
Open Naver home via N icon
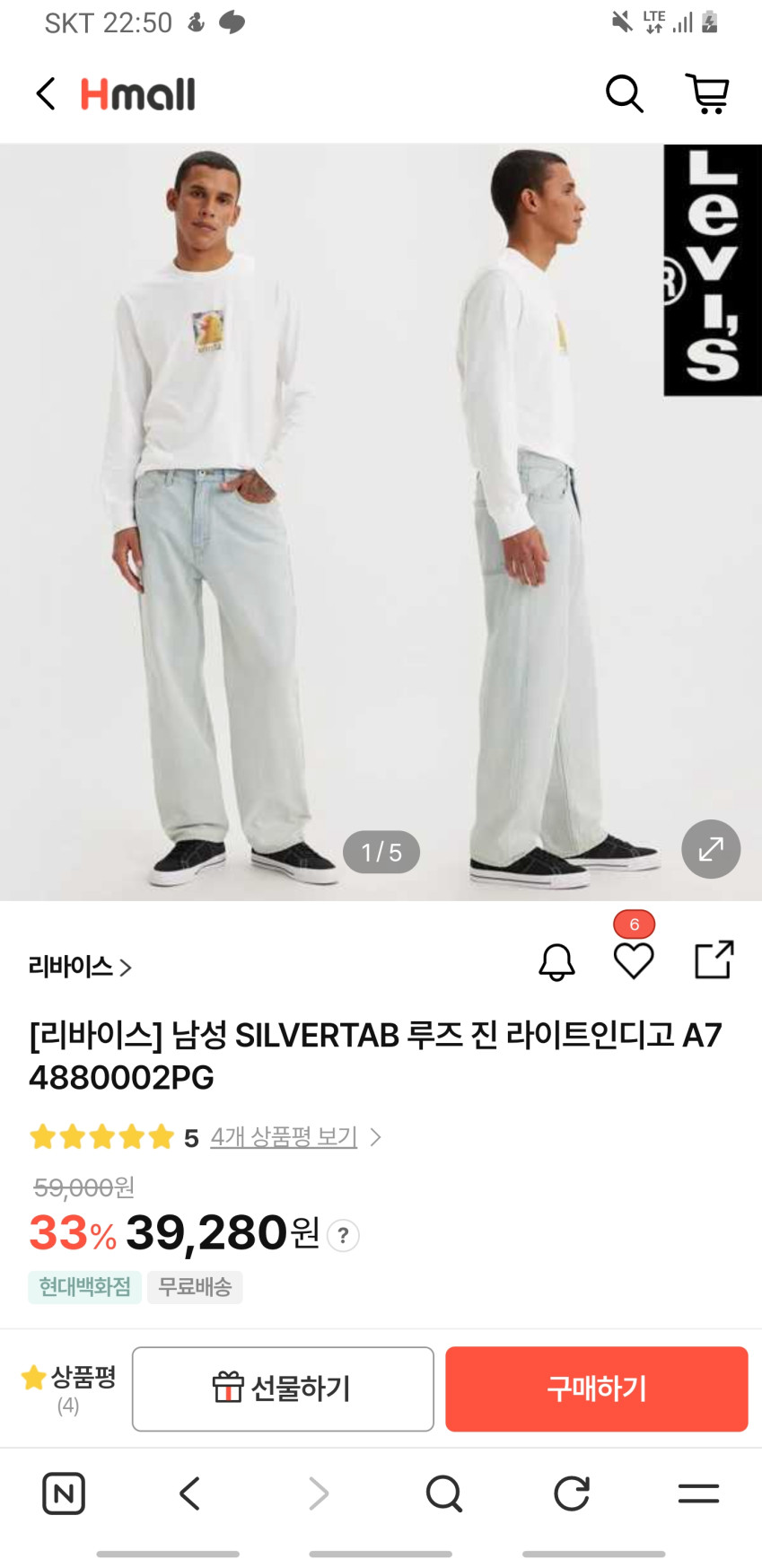tap(64, 1494)
